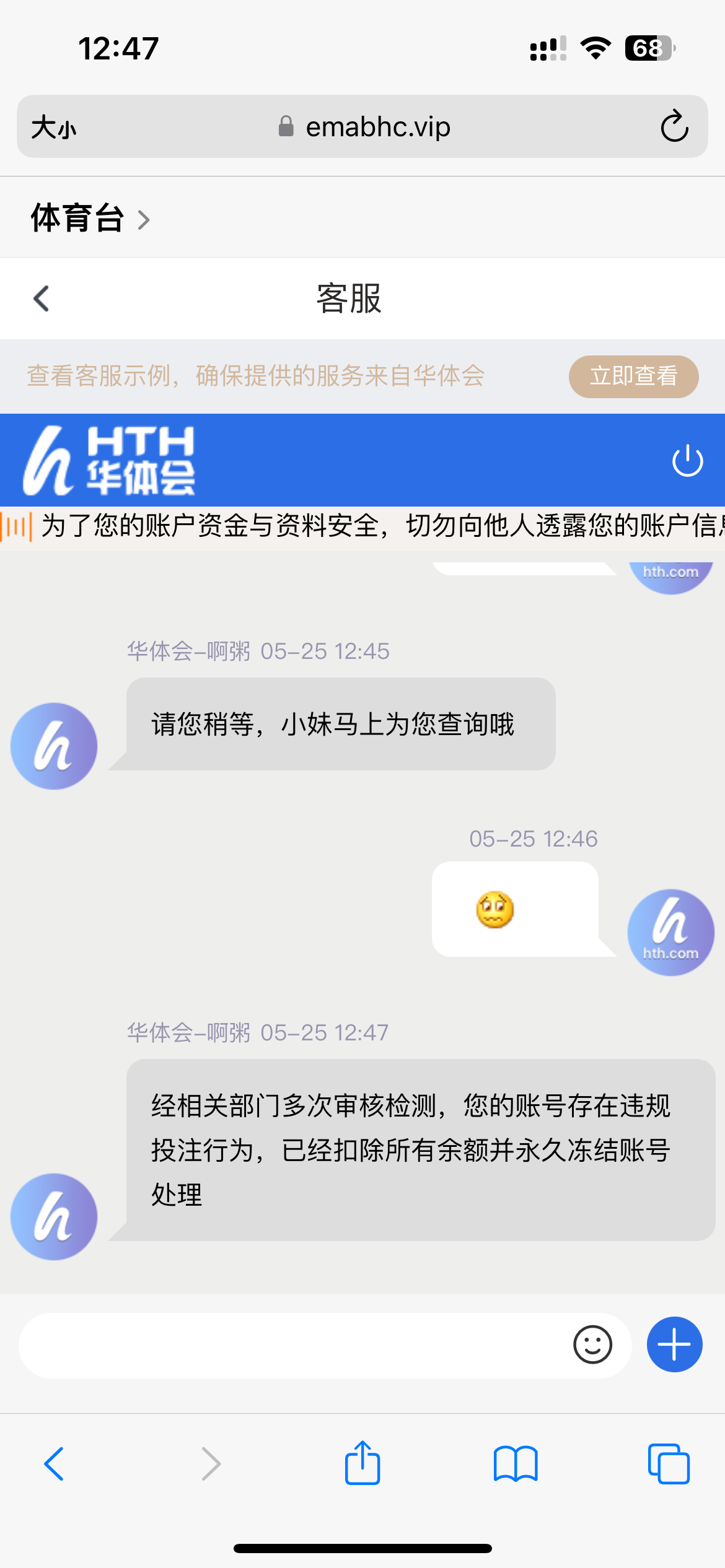Screen dimensions: 725x1568
Task: Open the emoji picker
Action: click(592, 1345)
